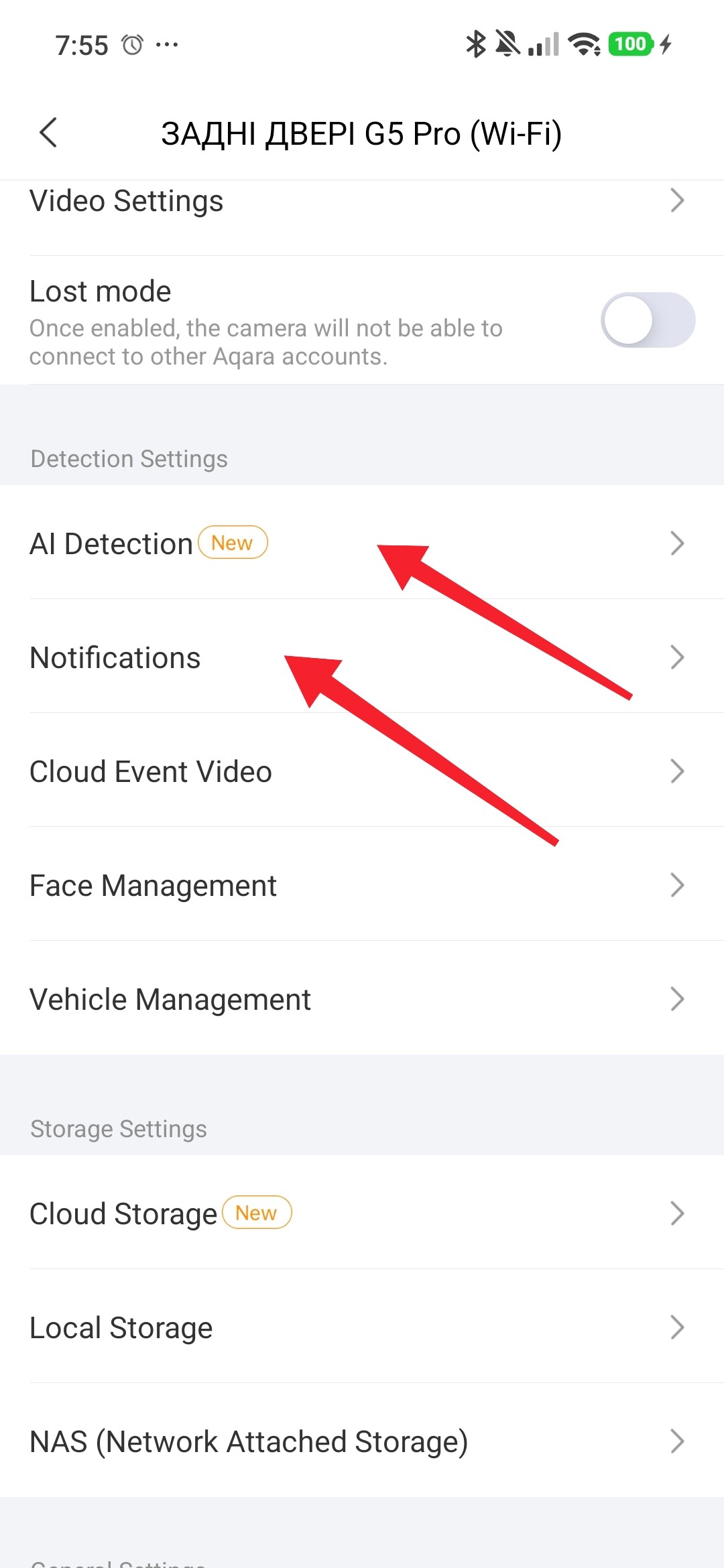Open AI Detection settings

point(362,543)
